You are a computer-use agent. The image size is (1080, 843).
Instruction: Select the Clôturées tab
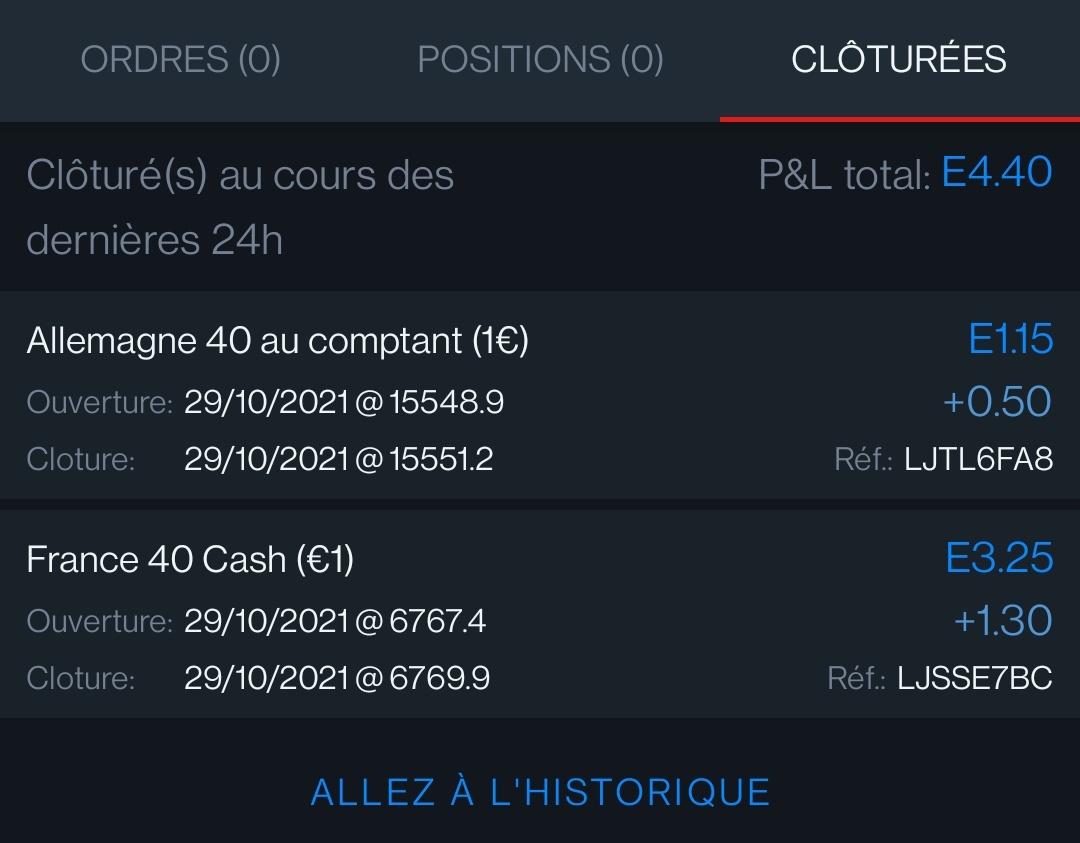coord(898,60)
